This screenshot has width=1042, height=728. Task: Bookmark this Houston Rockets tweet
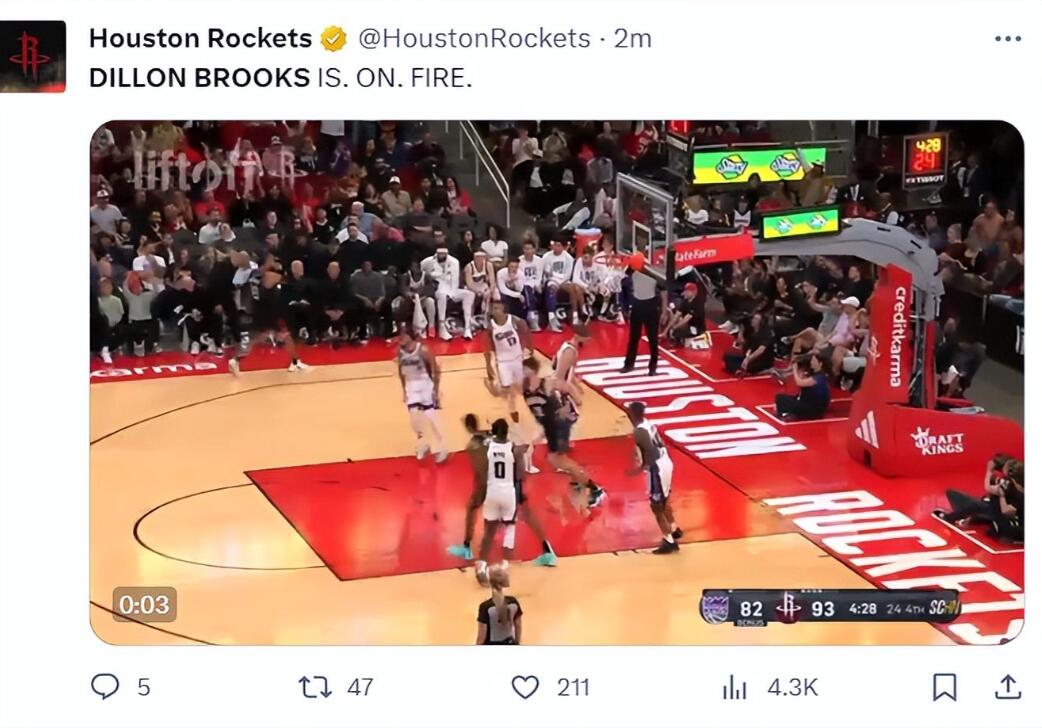[x=944, y=686]
